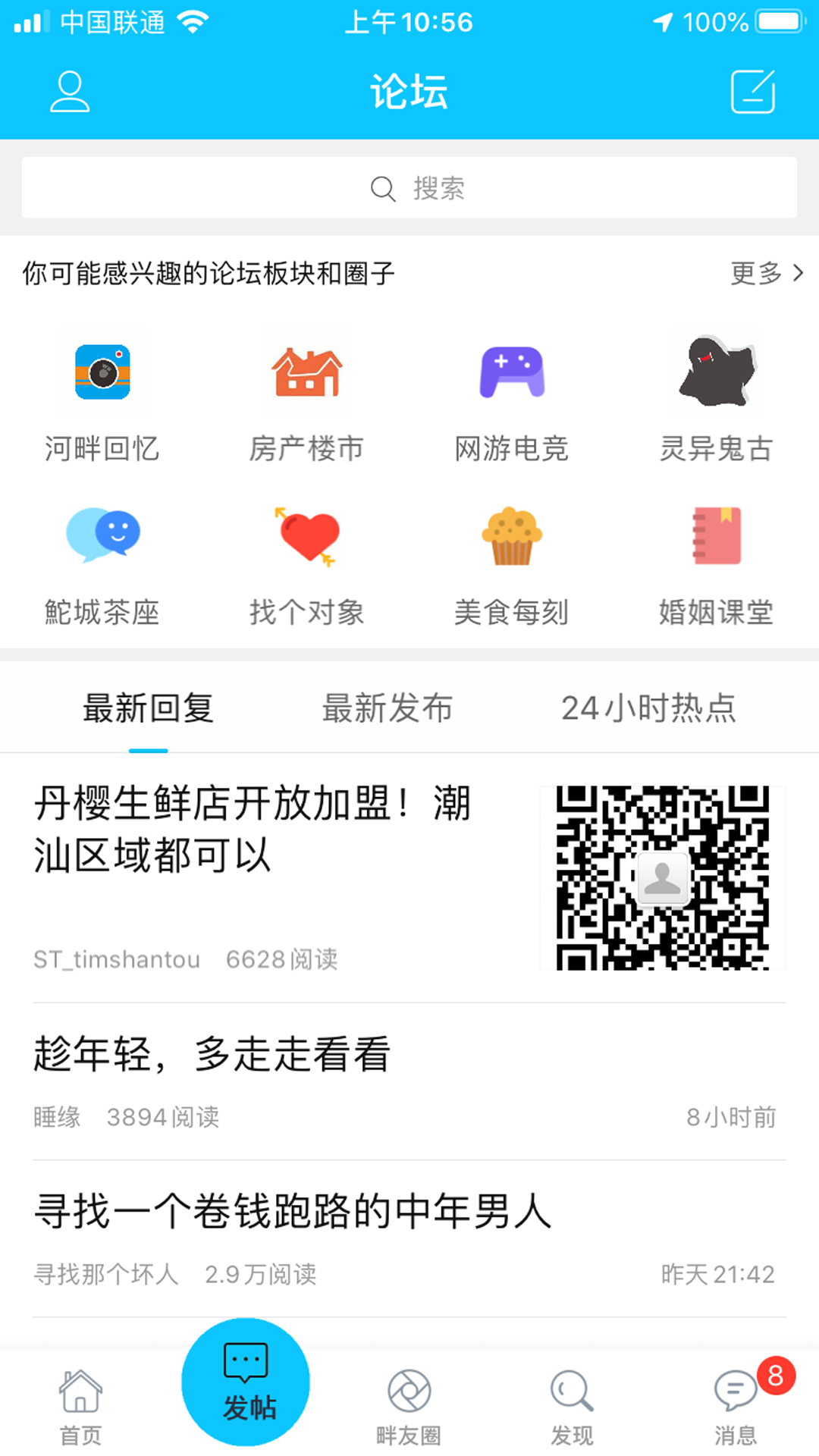Tap the search input field
Screen dimensions: 819x1456
point(409,187)
